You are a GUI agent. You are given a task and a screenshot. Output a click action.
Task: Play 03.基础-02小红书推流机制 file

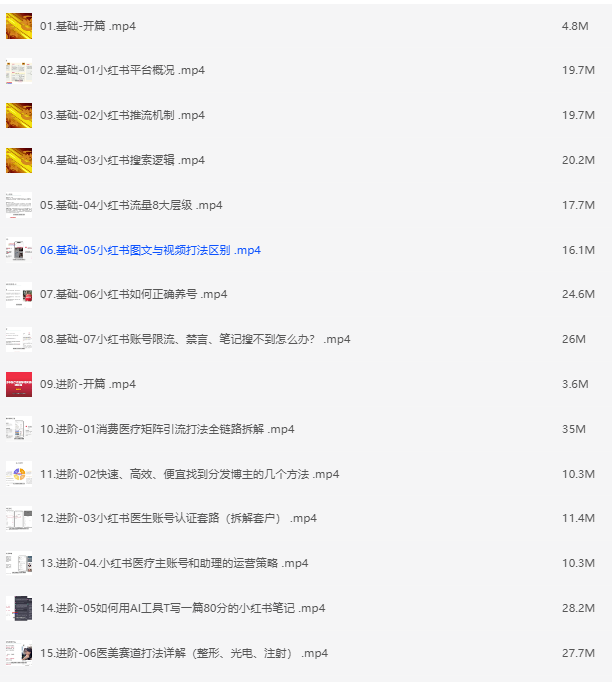point(122,116)
